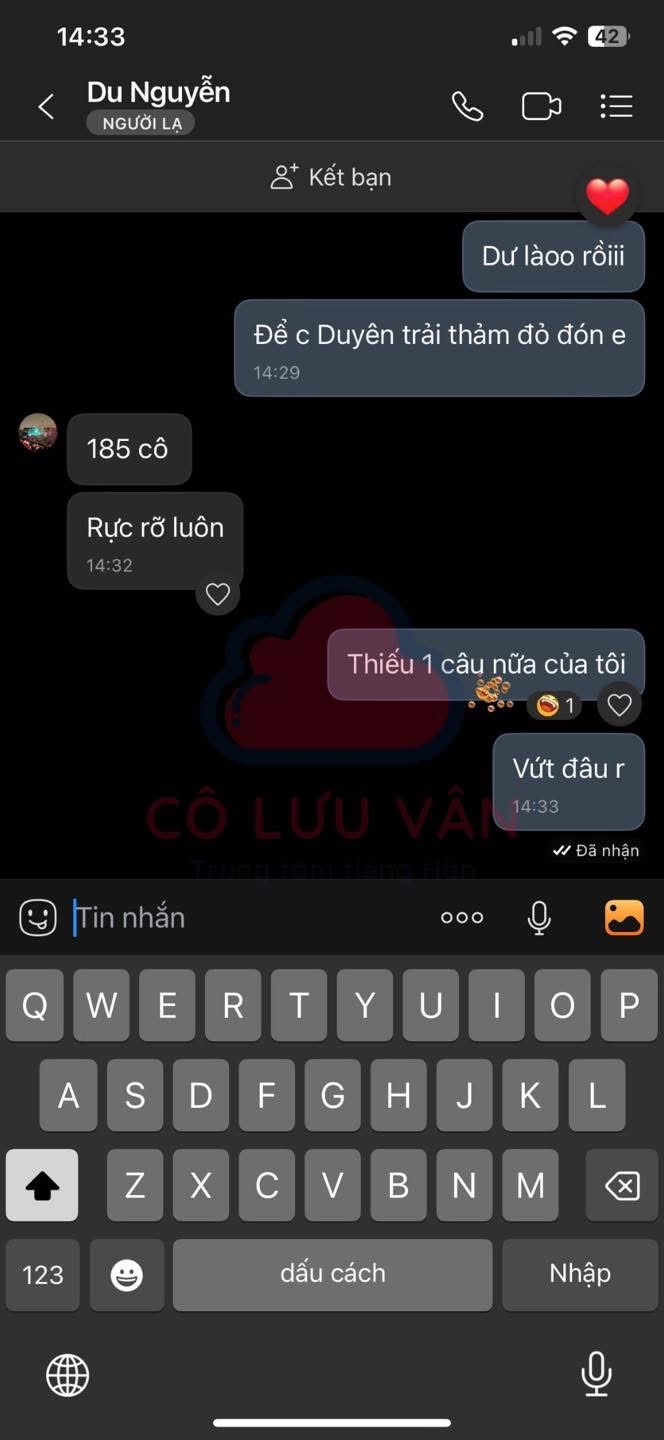
Task: Start a video call with Du Nguyễn
Action: click(541, 106)
